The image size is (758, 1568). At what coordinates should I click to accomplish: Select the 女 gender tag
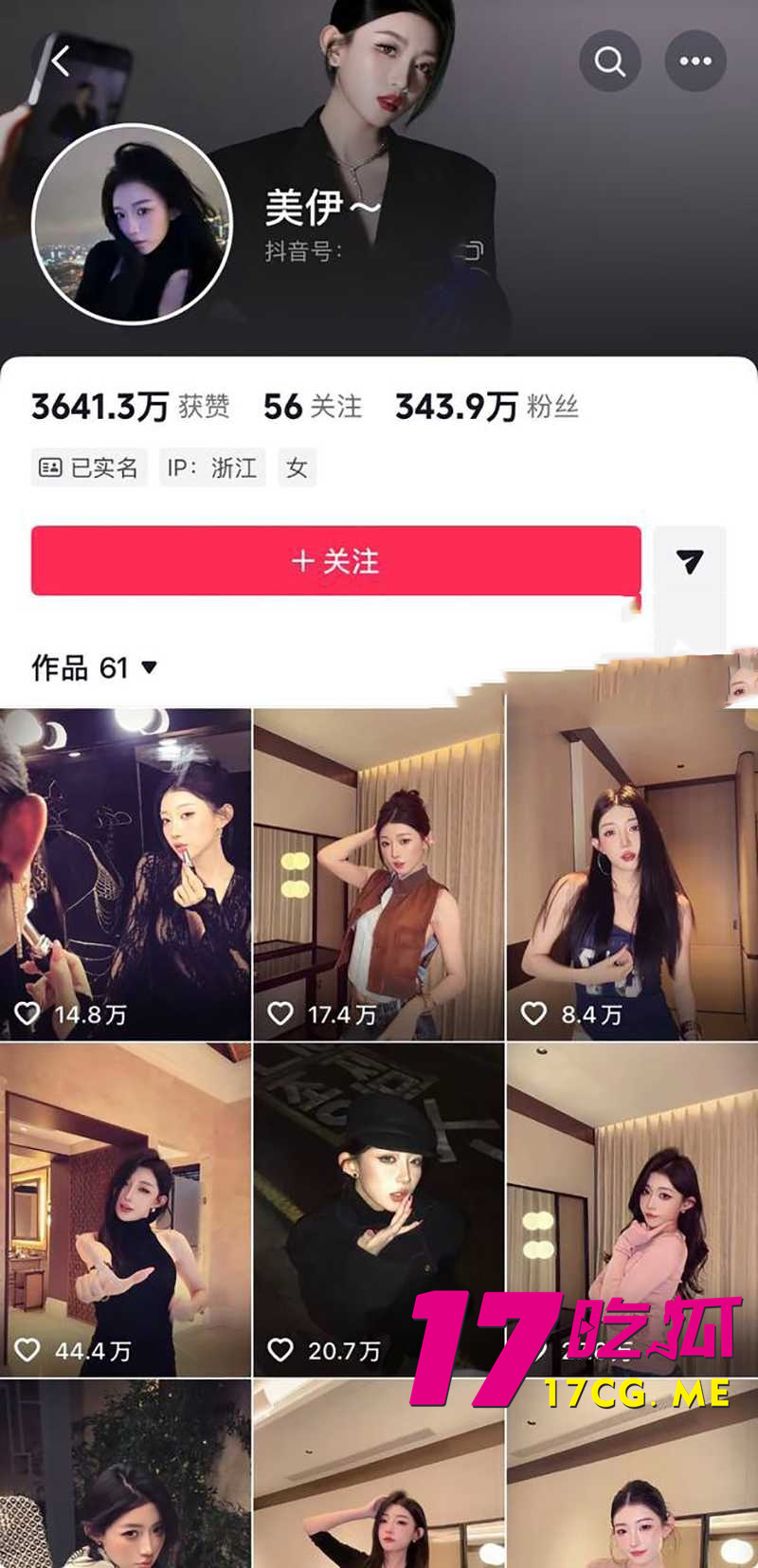[297, 467]
